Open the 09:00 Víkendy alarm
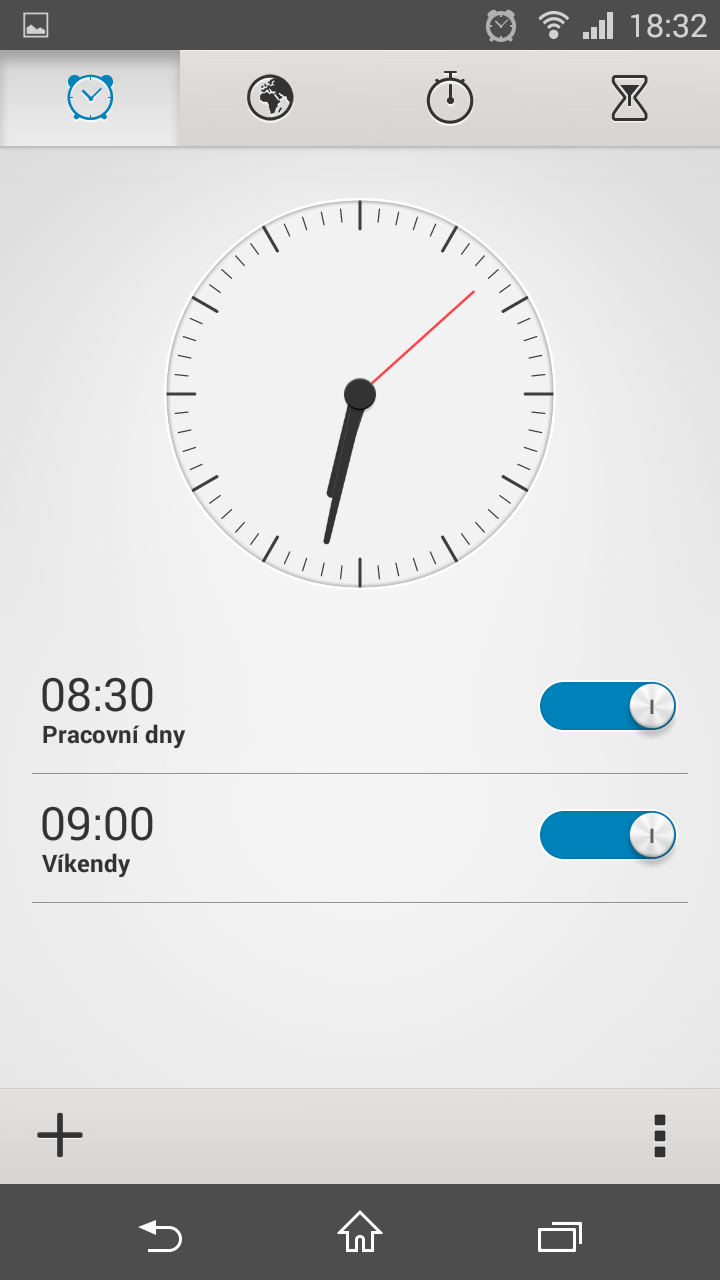 pos(200,838)
